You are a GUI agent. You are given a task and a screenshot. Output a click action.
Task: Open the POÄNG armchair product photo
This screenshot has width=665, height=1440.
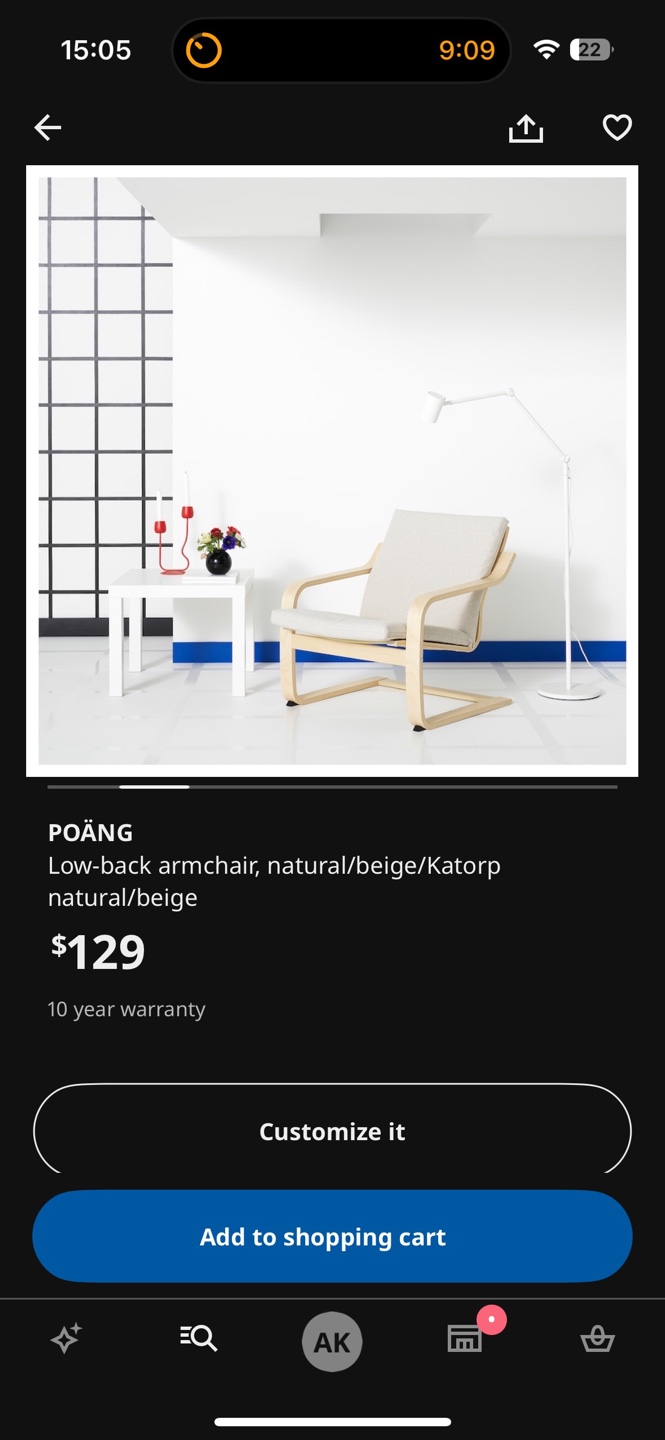[332, 471]
